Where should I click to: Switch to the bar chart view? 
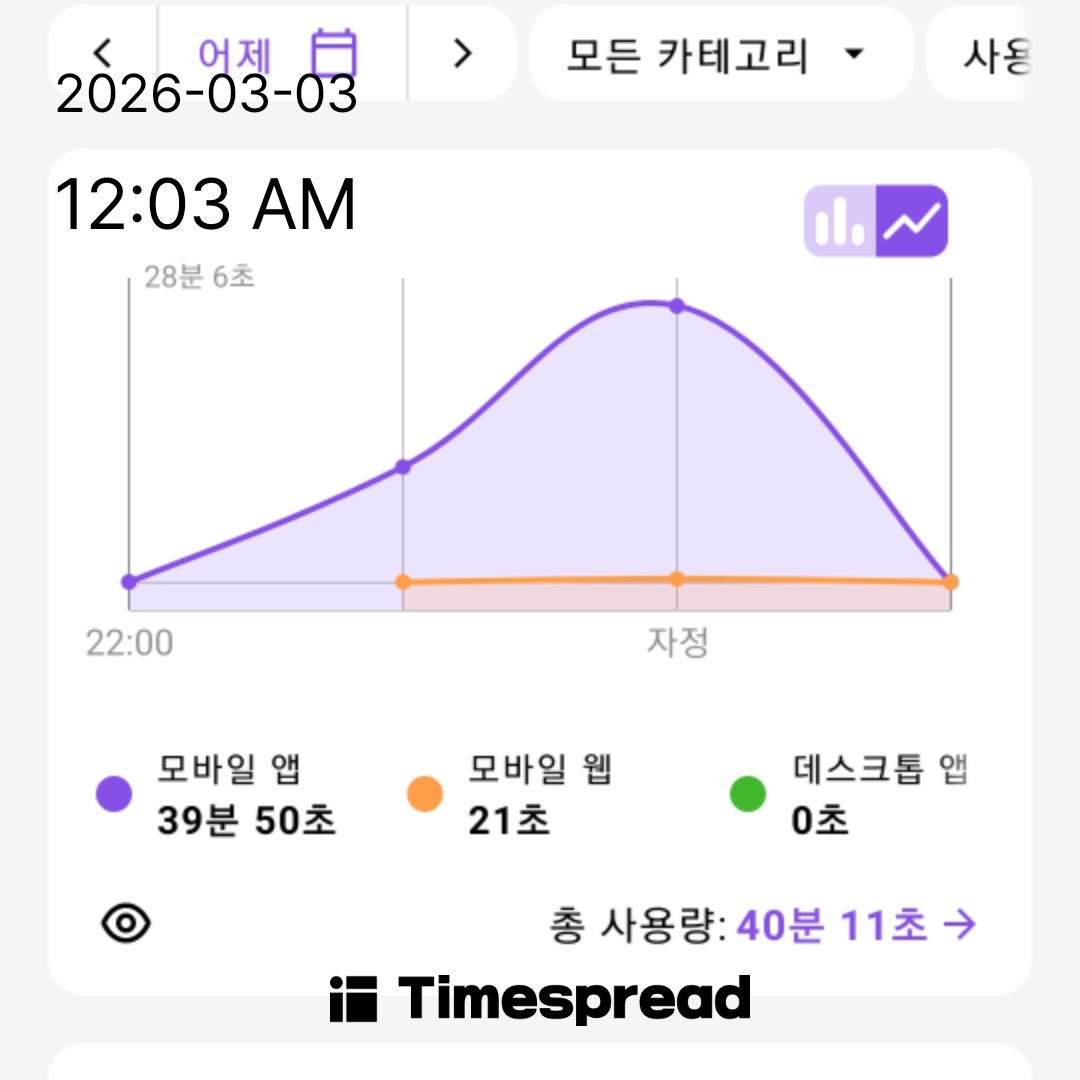pyautogui.click(x=840, y=221)
